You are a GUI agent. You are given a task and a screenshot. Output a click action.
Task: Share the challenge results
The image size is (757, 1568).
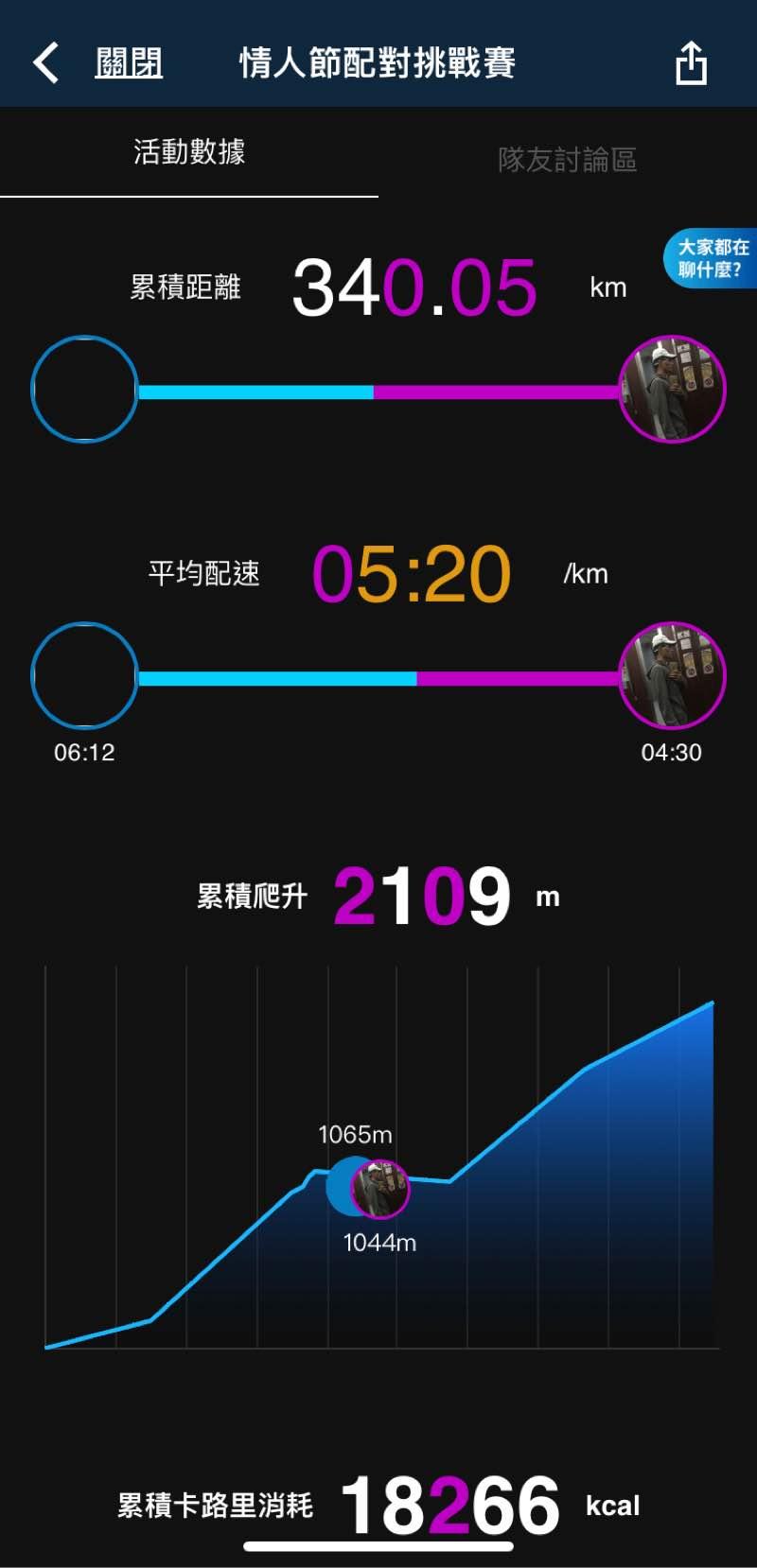click(691, 63)
